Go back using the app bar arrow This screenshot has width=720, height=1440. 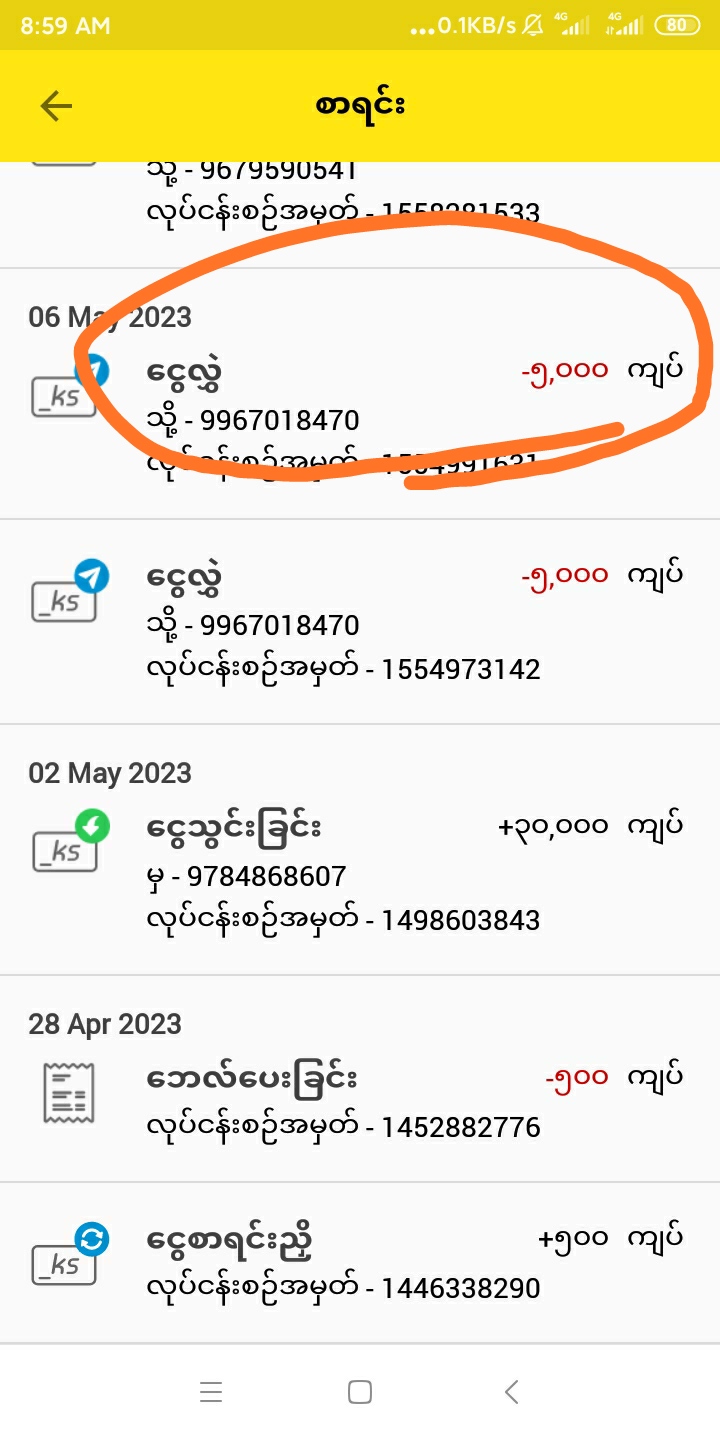56,106
